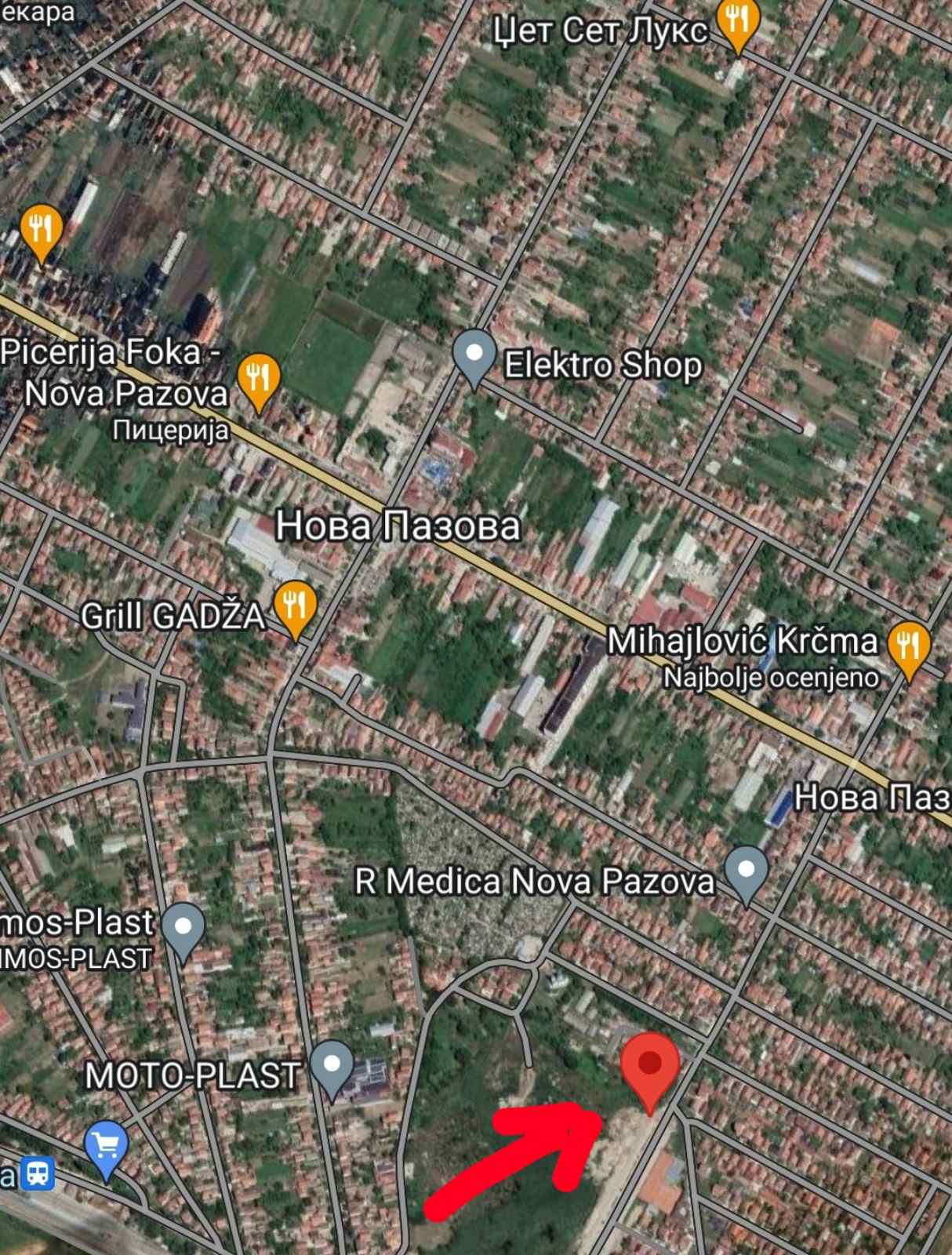952x1255 pixels.
Task: Select the Picerija Foka - Nova Pazova pin
Action: click(258, 379)
